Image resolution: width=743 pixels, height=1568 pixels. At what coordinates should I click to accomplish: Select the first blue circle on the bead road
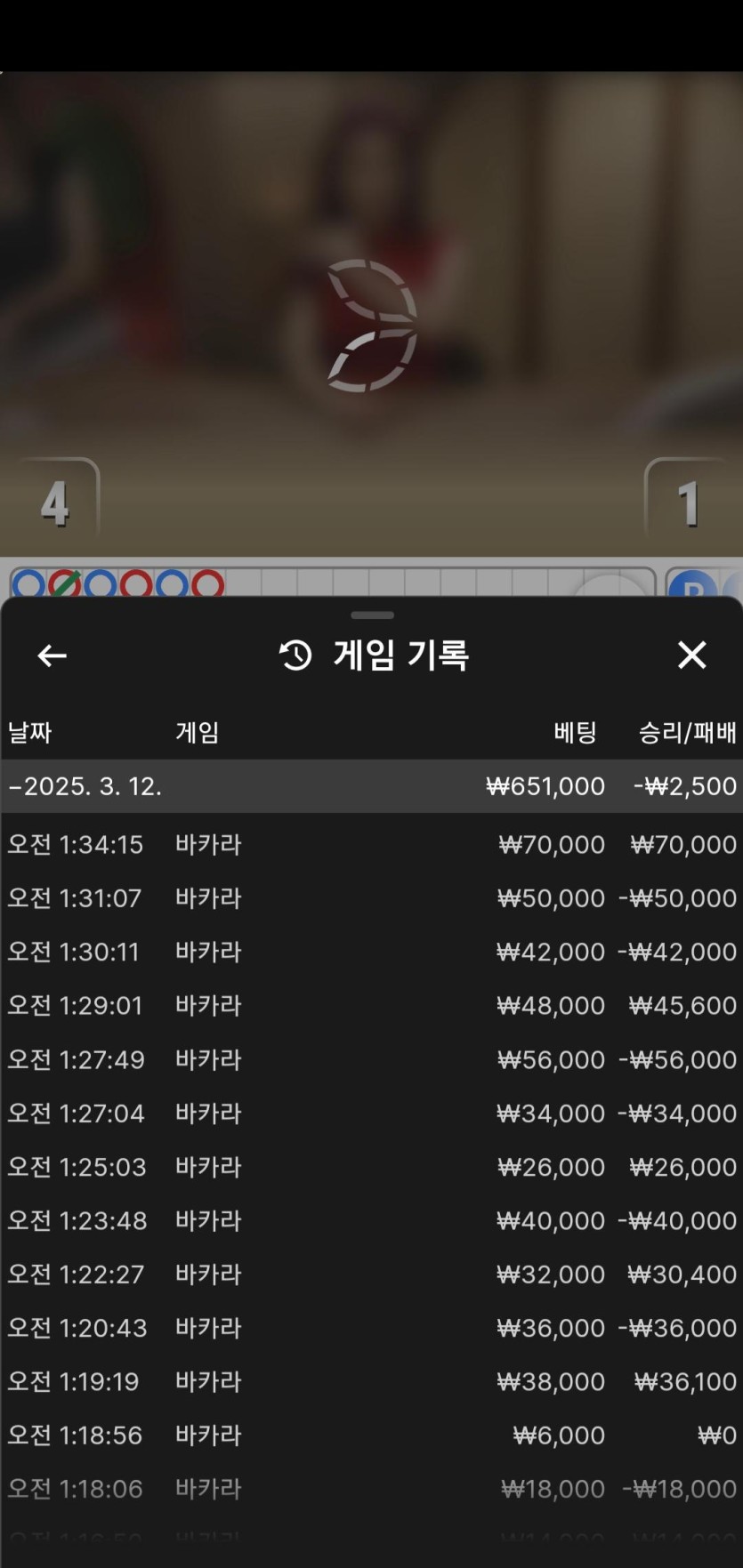coord(28,584)
